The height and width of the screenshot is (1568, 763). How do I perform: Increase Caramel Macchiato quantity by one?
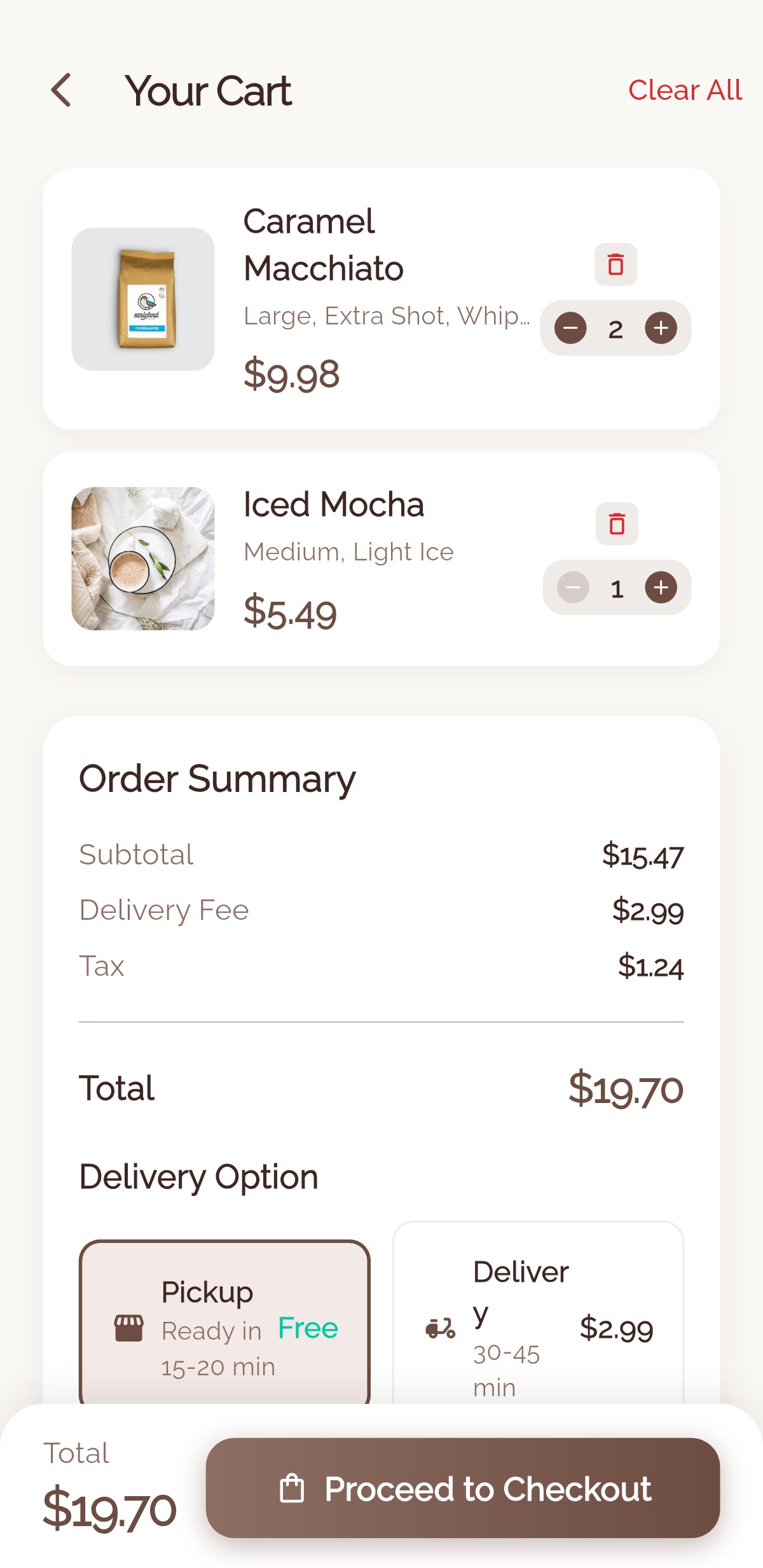(661, 328)
